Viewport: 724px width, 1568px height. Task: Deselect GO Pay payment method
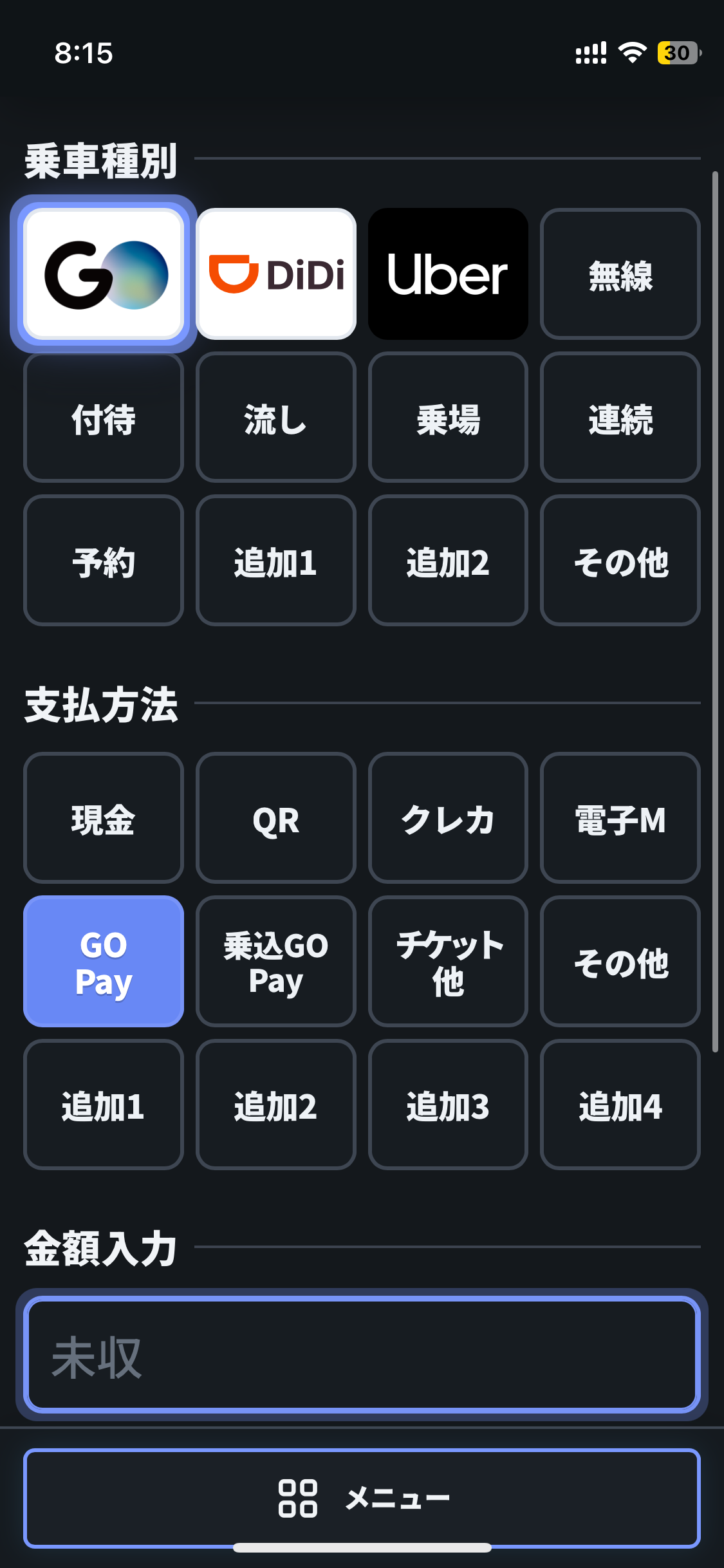click(104, 961)
